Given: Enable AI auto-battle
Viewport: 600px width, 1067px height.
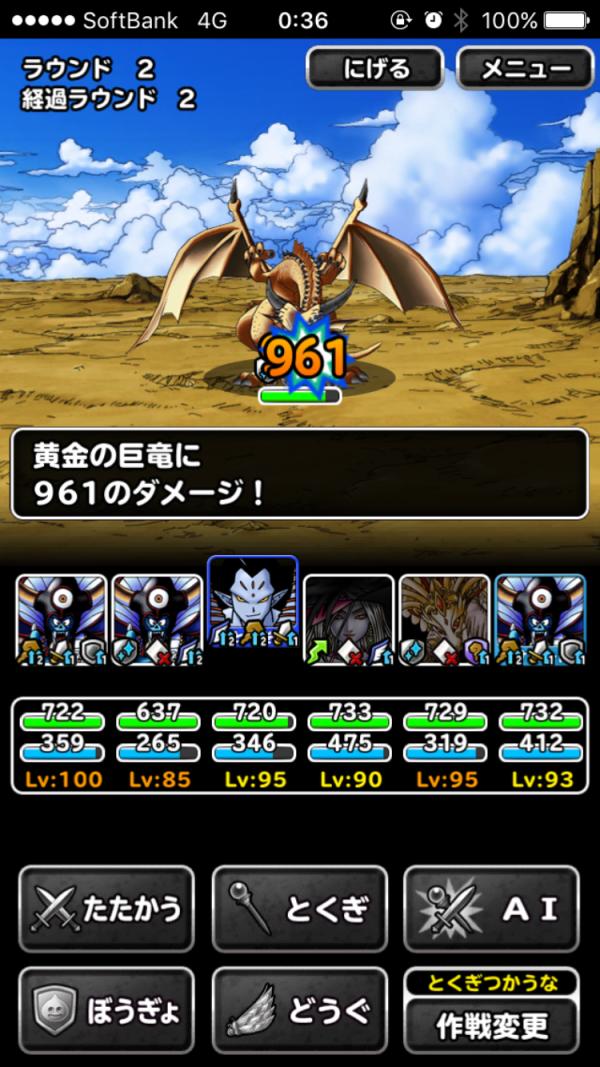Looking at the screenshot, I should tap(491, 908).
